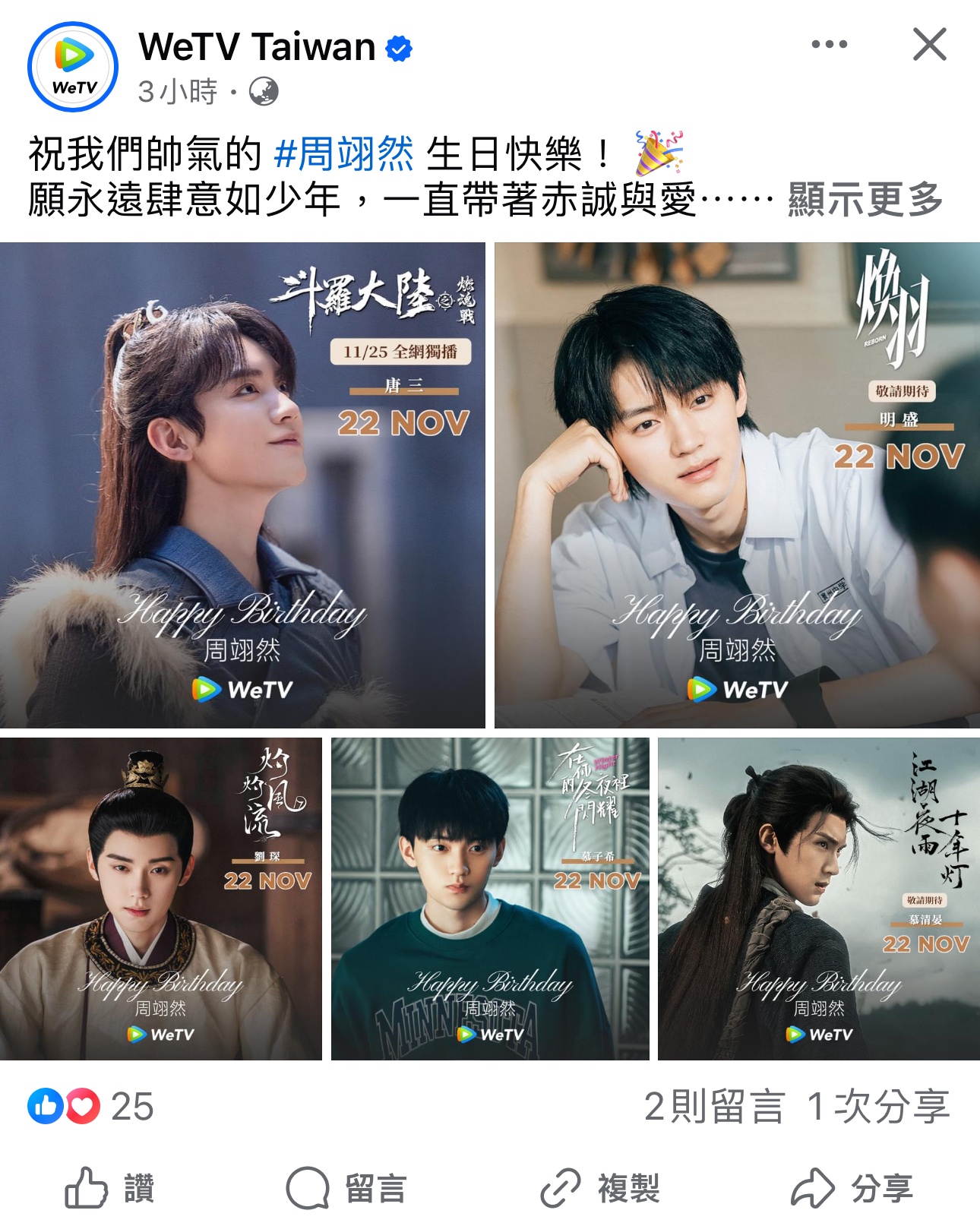This screenshot has width=980, height=1226.
Task: Like the post with the 讚 button
Action: (x=110, y=1188)
